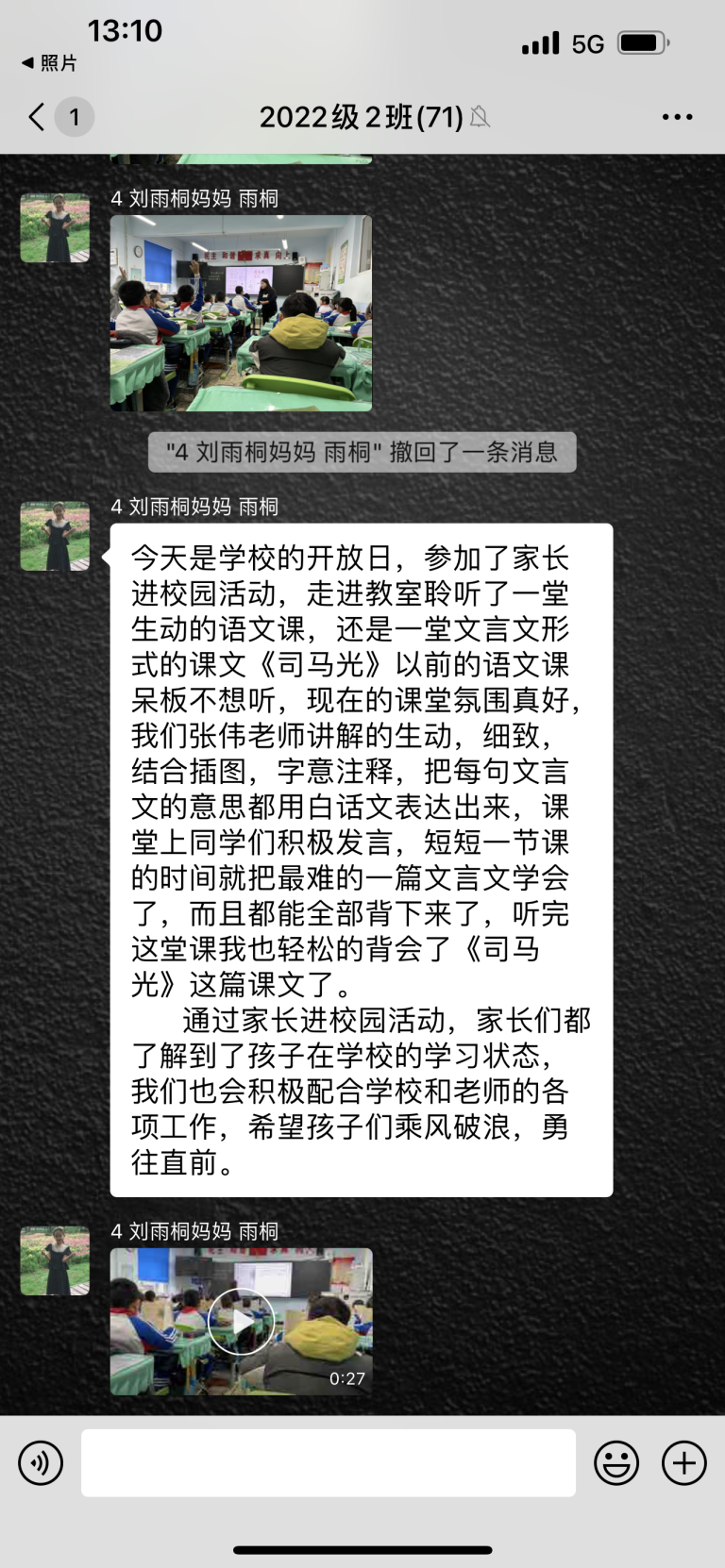
Task: View profile of avatar beside the long message
Action: pos(55,536)
